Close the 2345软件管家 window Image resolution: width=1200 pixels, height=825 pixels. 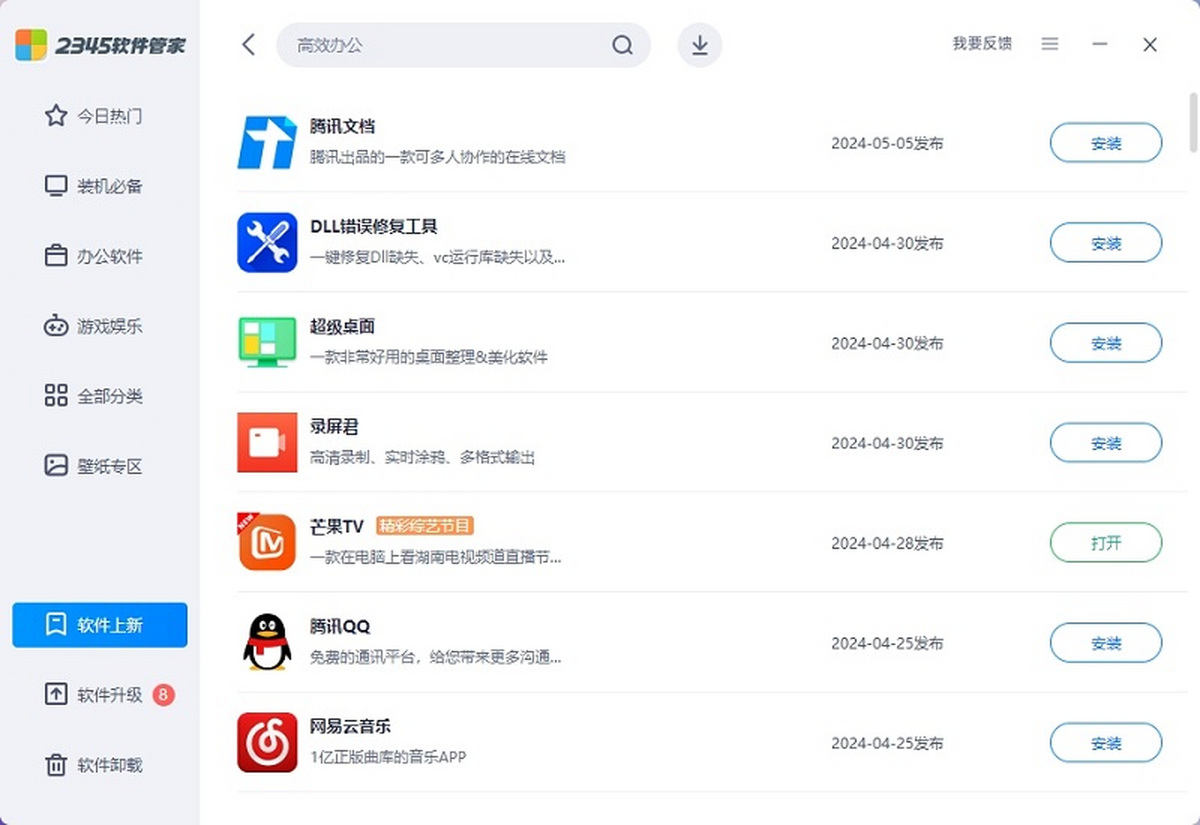tap(1150, 45)
